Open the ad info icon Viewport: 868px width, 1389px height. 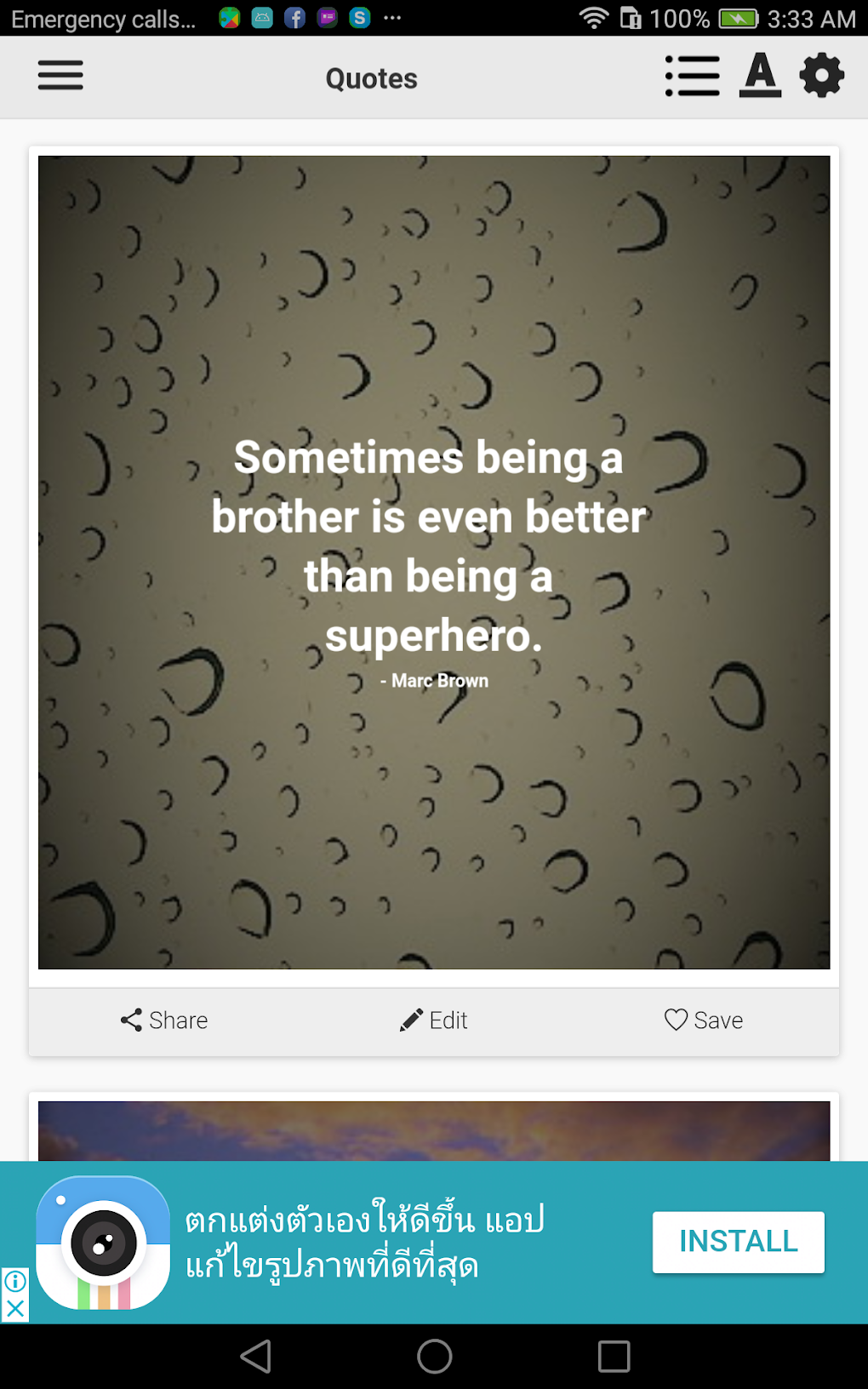[x=14, y=1281]
